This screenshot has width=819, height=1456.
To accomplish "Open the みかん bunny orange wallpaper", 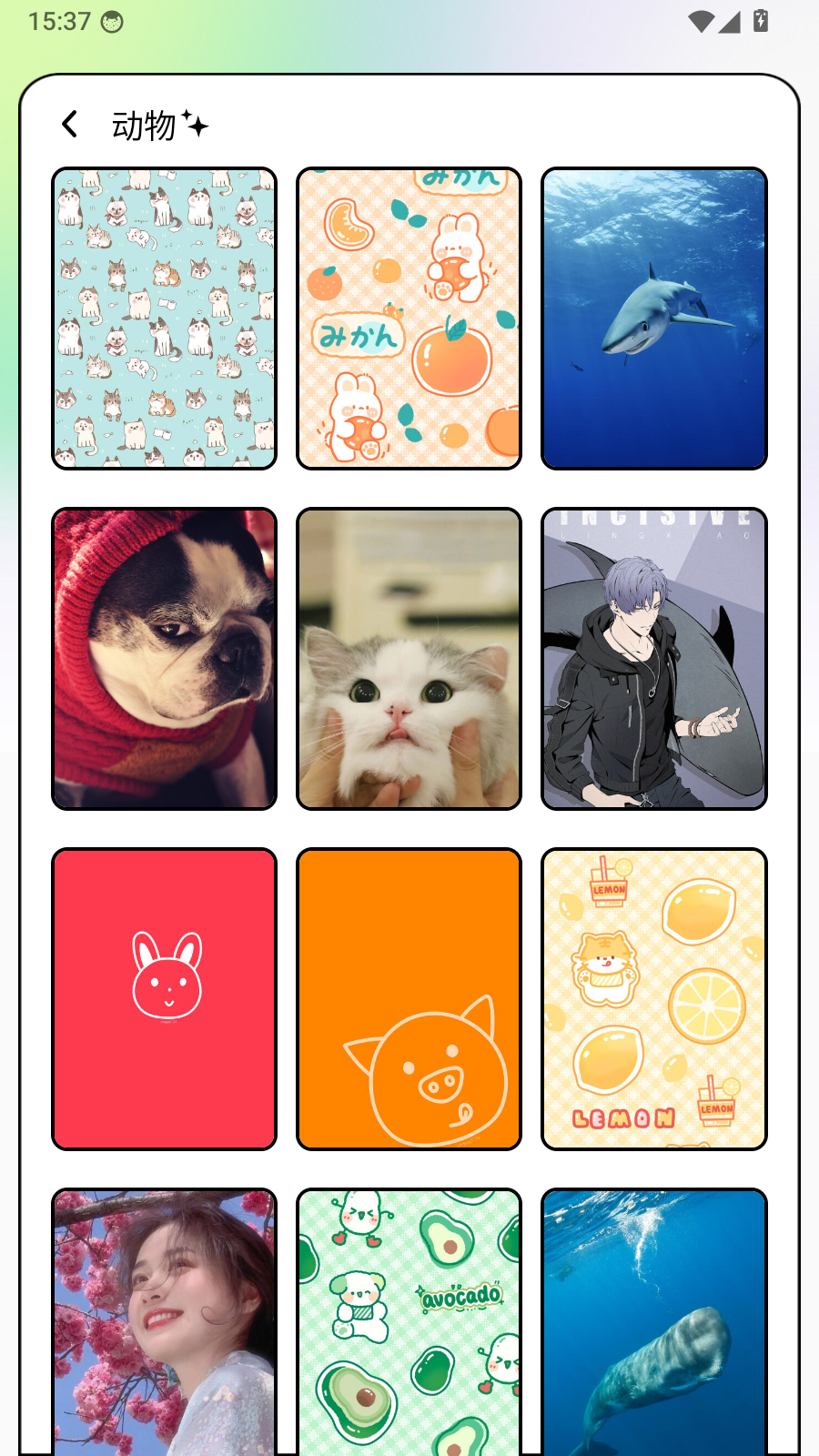I will coord(409,318).
